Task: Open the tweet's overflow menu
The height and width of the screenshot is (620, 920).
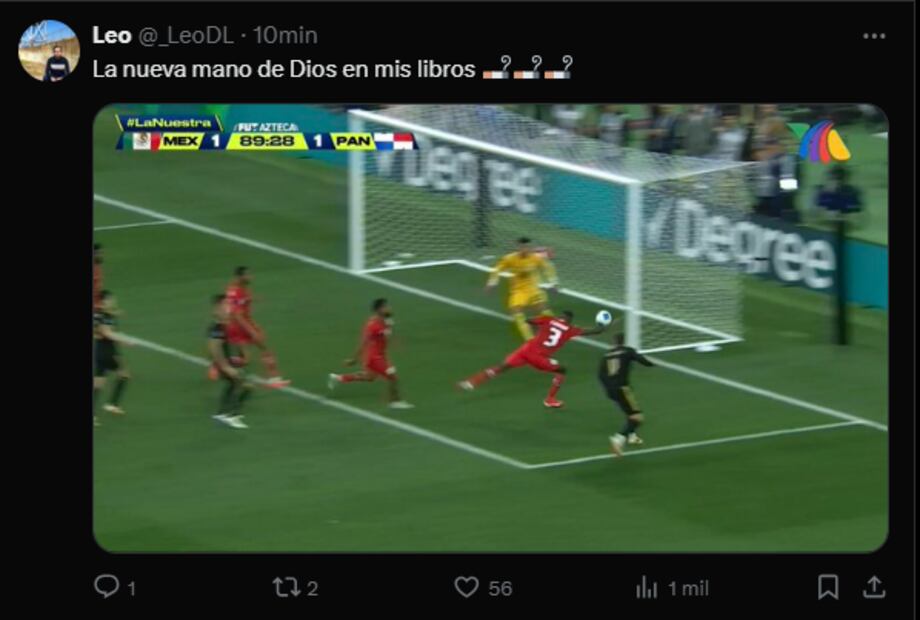Action: (x=874, y=36)
